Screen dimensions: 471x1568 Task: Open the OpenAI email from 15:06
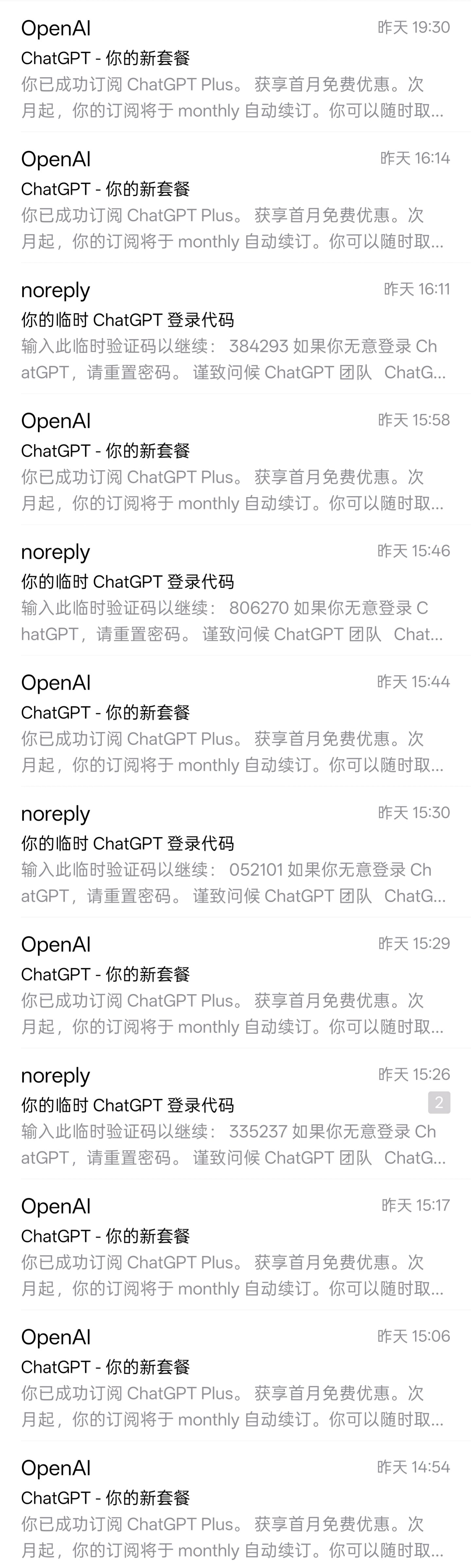(235, 1375)
